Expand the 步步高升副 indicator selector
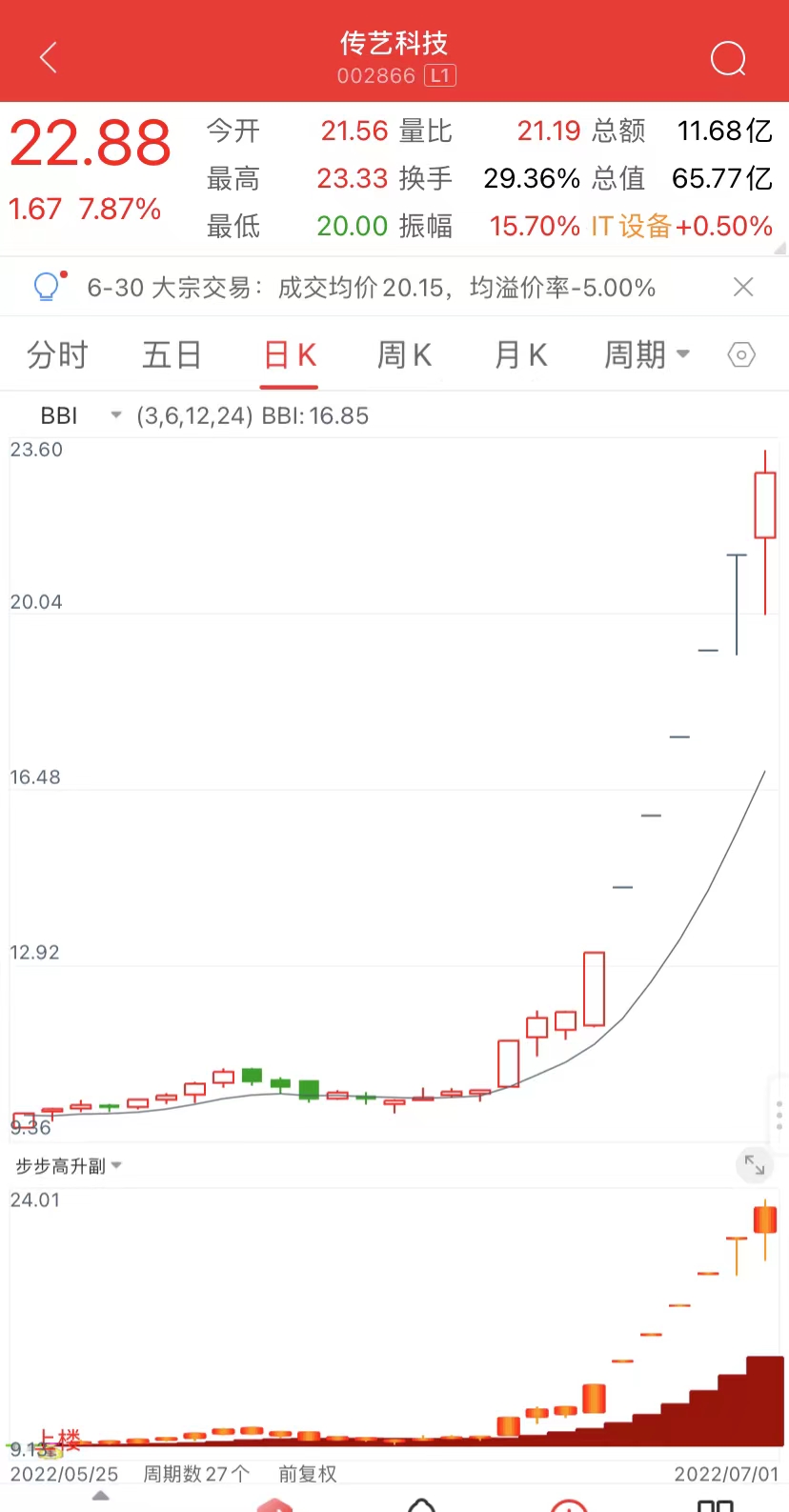The image size is (789, 1512). coord(69,1164)
